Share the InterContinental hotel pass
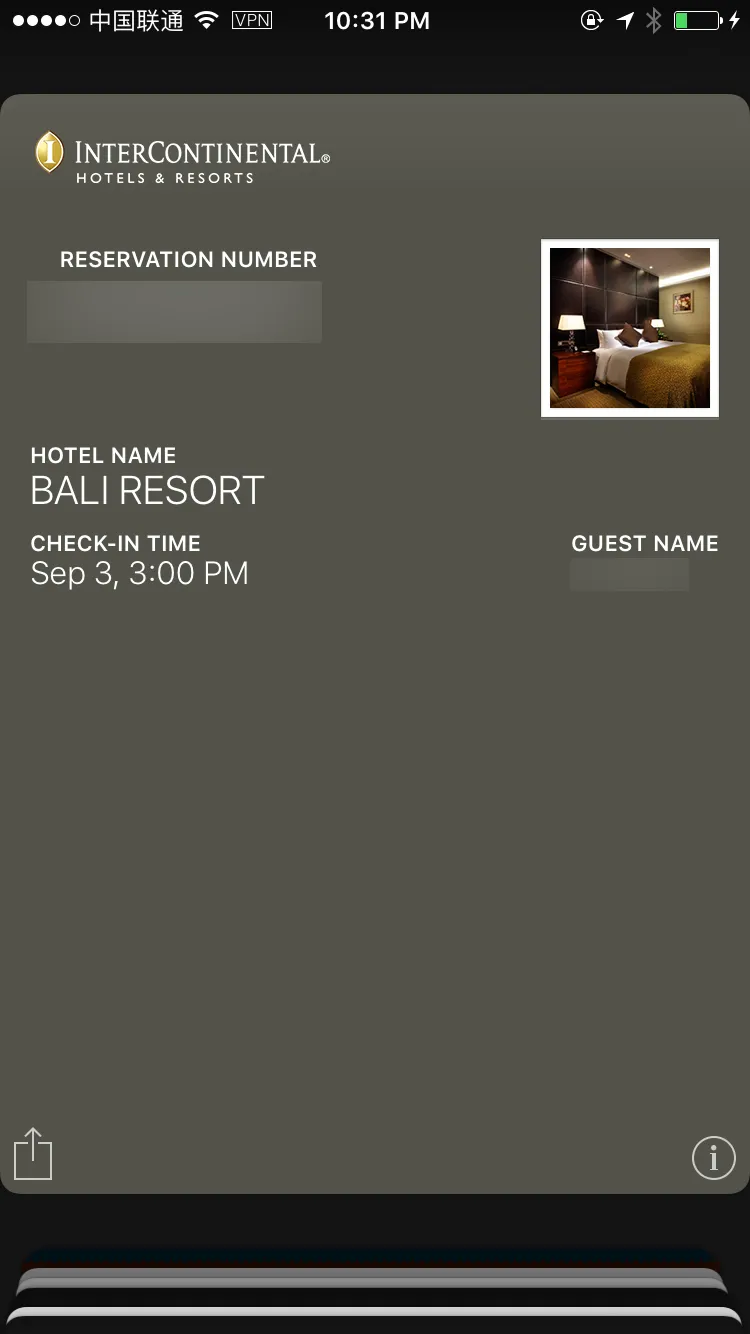Viewport: 750px width, 1334px height. click(x=33, y=1154)
